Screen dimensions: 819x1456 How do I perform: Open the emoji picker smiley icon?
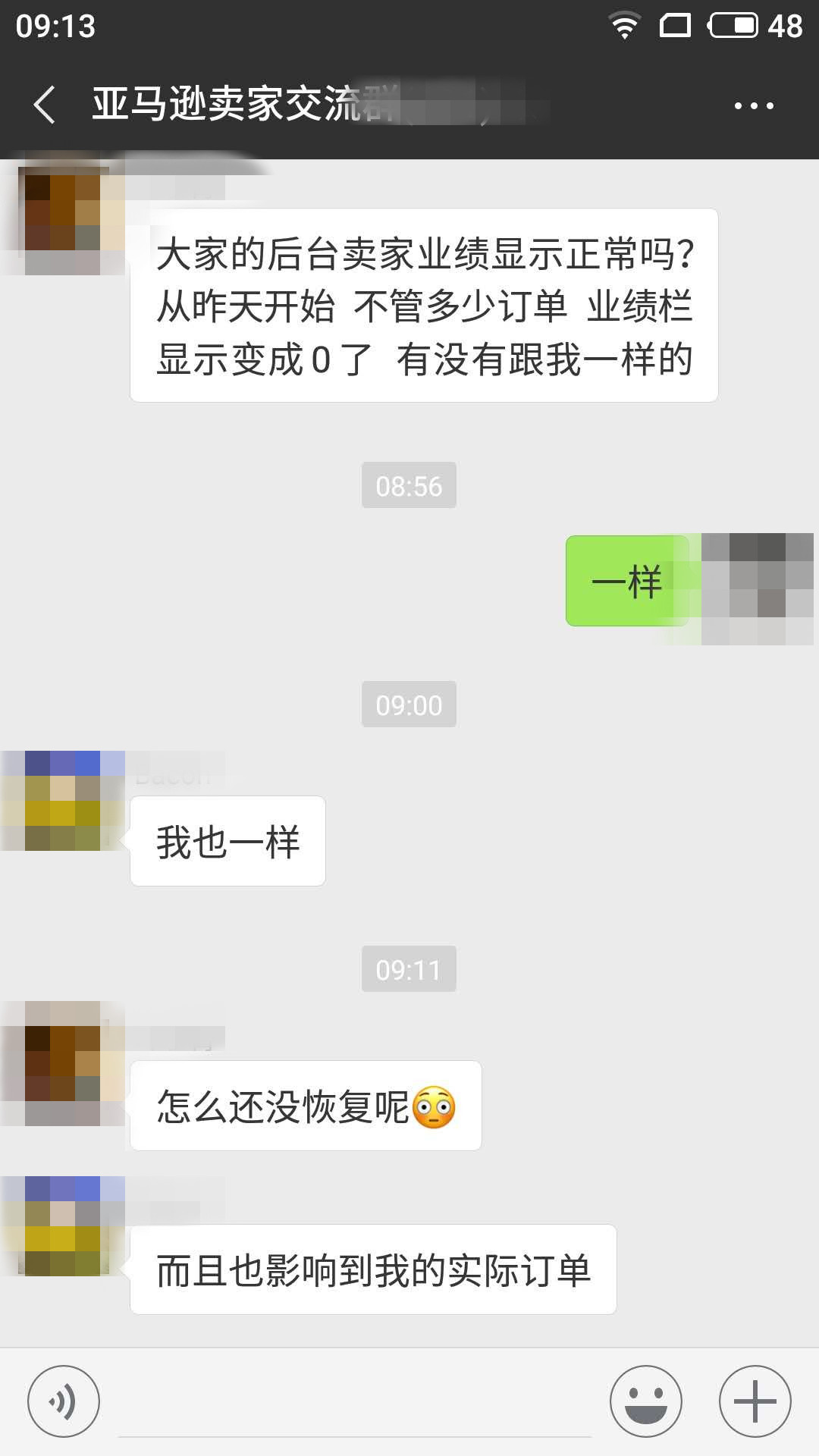tap(643, 1399)
